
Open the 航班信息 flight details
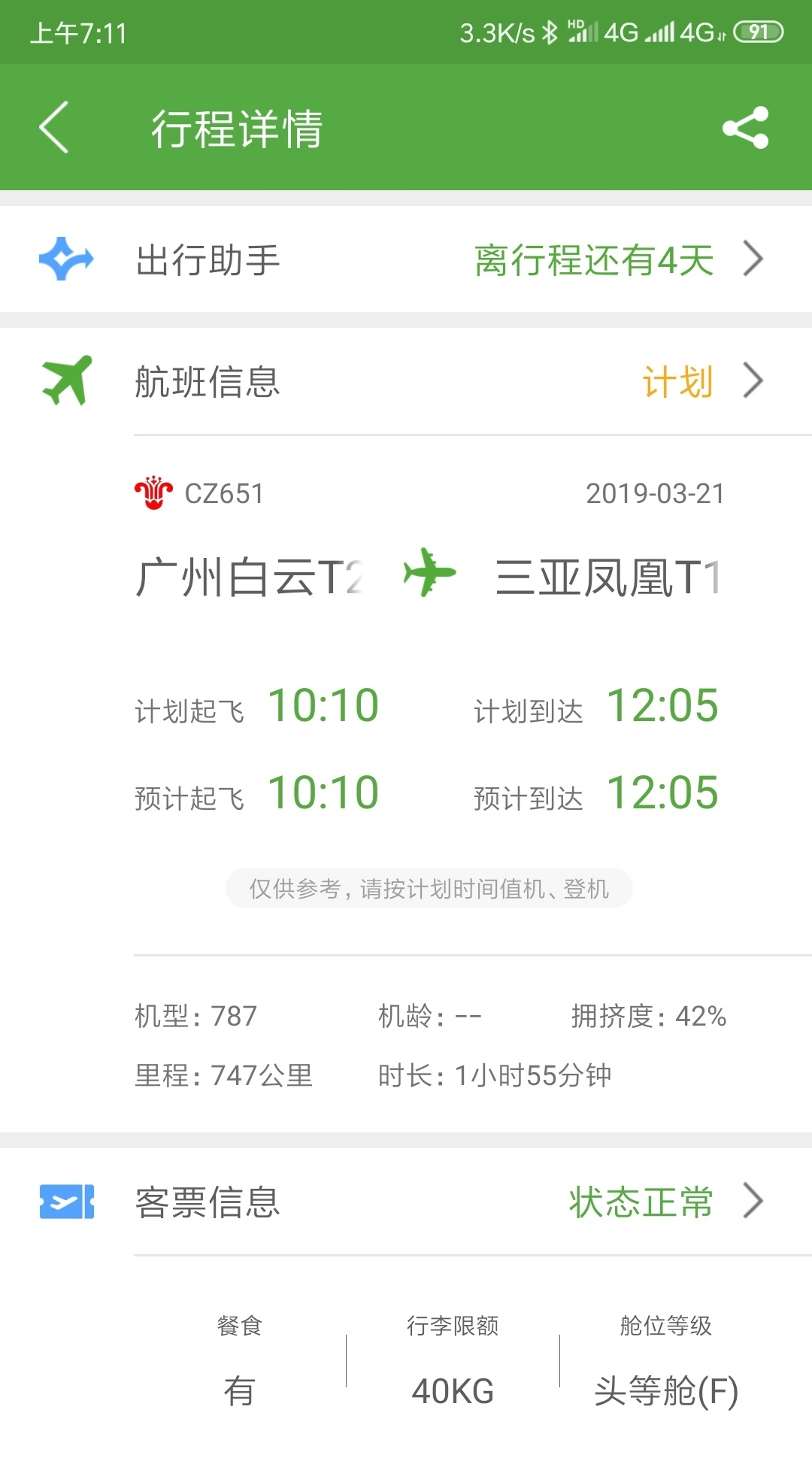[406, 381]
